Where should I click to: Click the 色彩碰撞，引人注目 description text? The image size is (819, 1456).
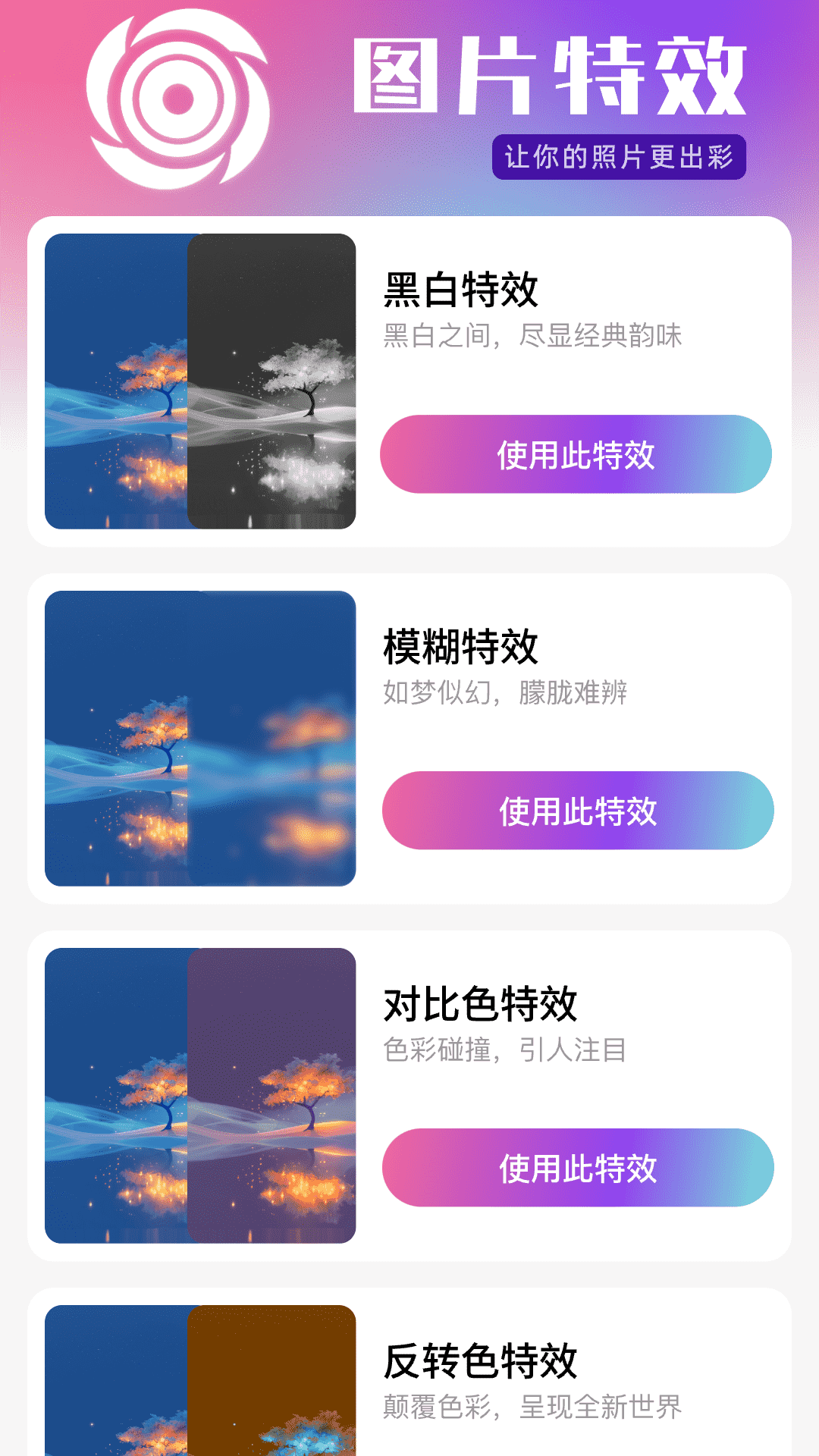(x=510, y=1049)
